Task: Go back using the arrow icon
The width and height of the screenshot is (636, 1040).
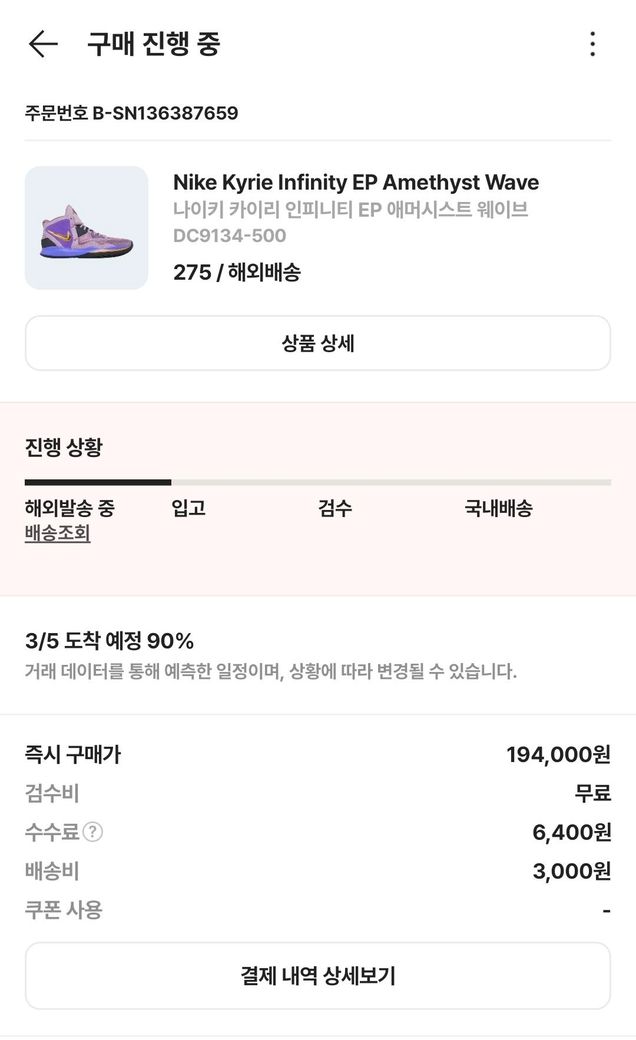Action: click(x=43, y=44)
